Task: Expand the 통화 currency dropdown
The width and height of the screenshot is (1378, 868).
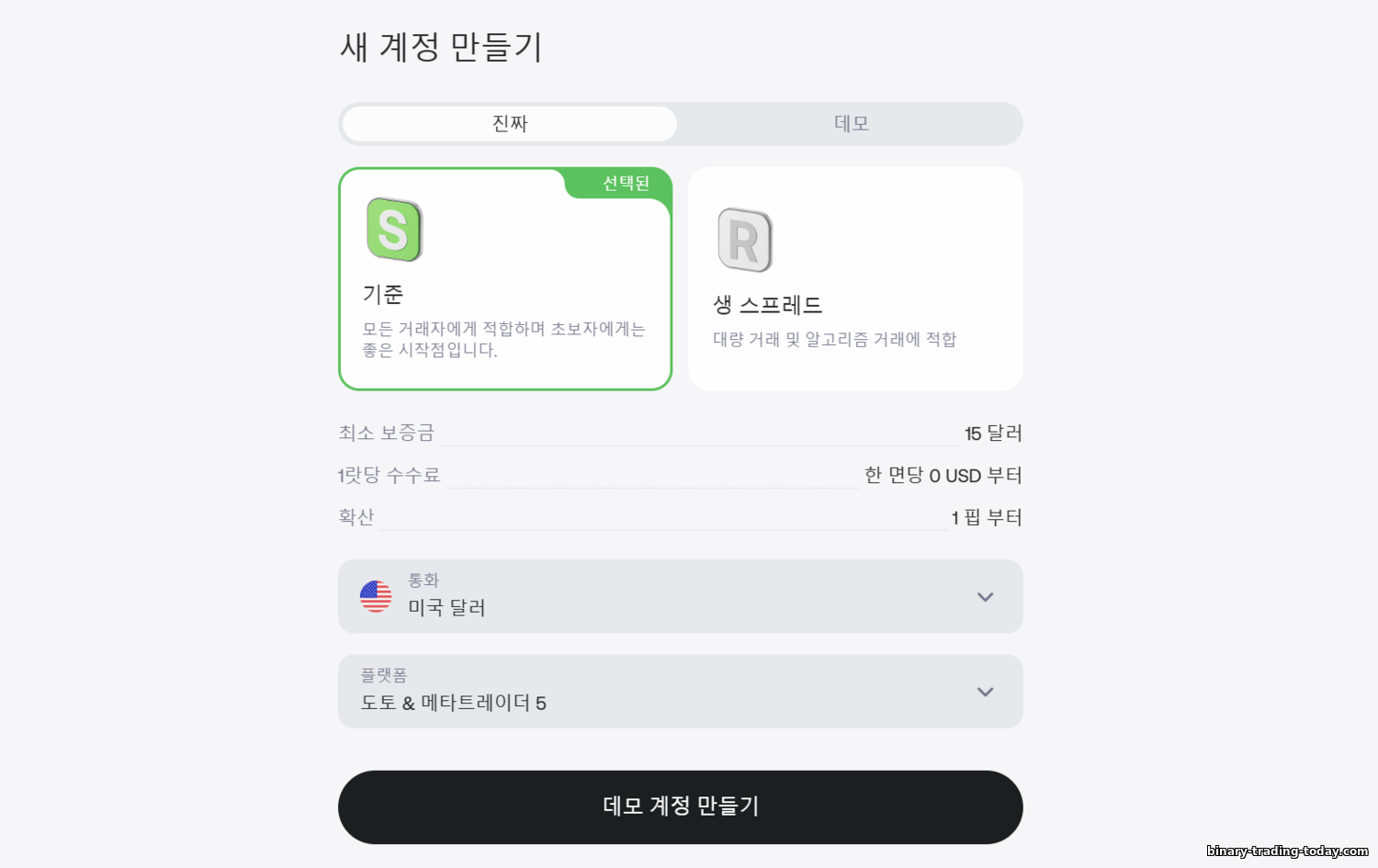Action: tap(680, 597)
